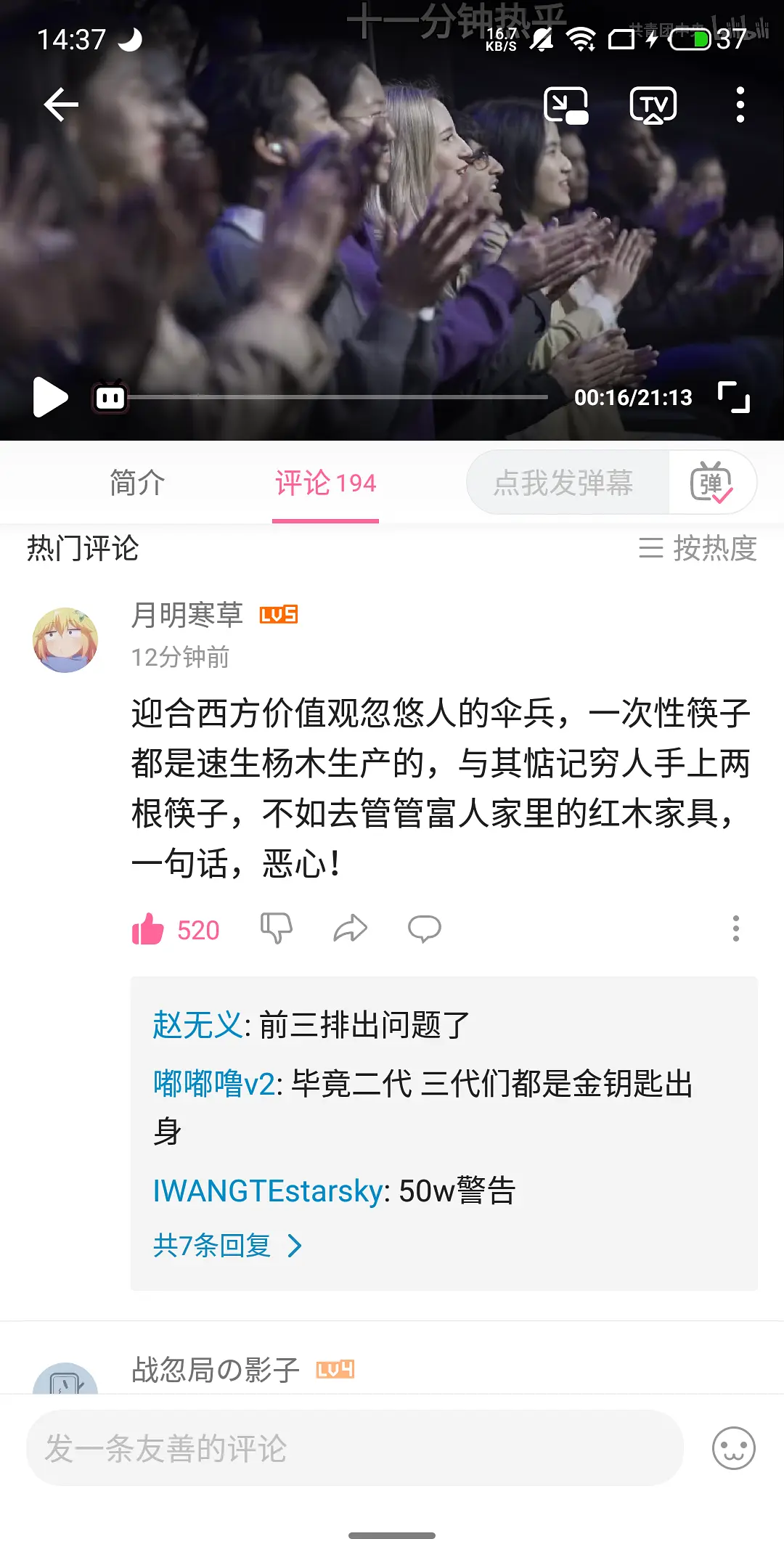The width and height of the screenshot is (784, 1568).
Task: Change comment sorting from 按热度
Action: pos(698,549)
